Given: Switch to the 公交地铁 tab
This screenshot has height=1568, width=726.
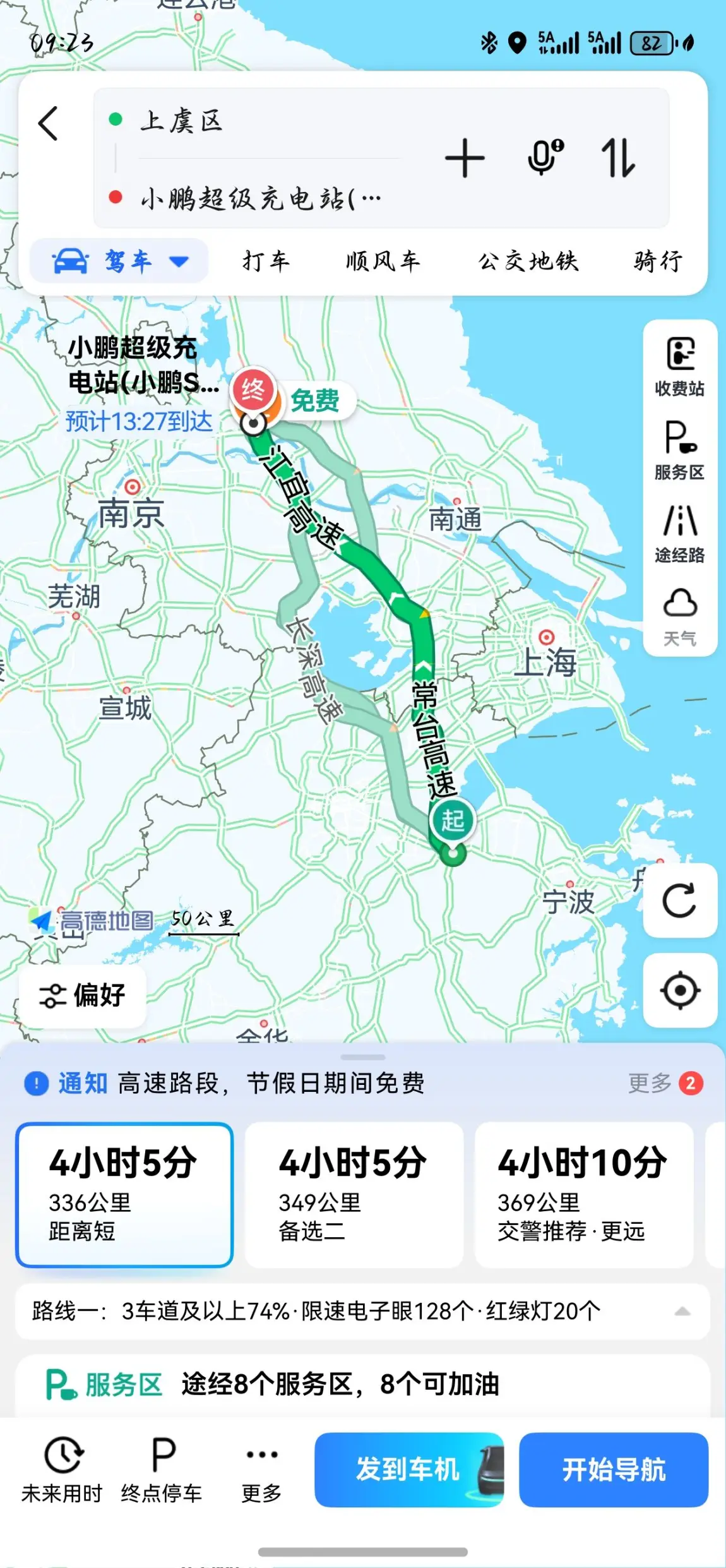Looking at the screenshot, I should click(x=528, y=261).
